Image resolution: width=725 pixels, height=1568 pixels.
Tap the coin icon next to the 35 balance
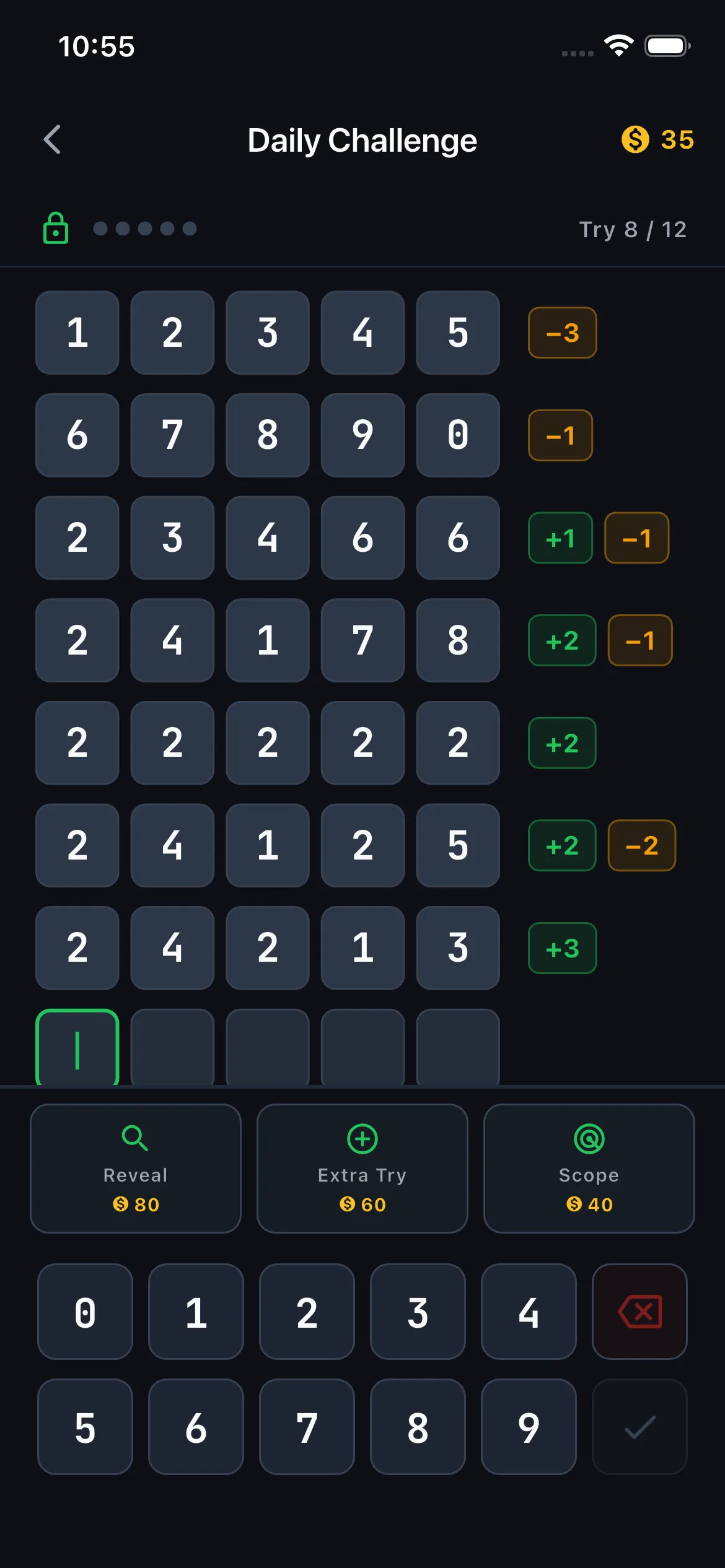point(635,140)
